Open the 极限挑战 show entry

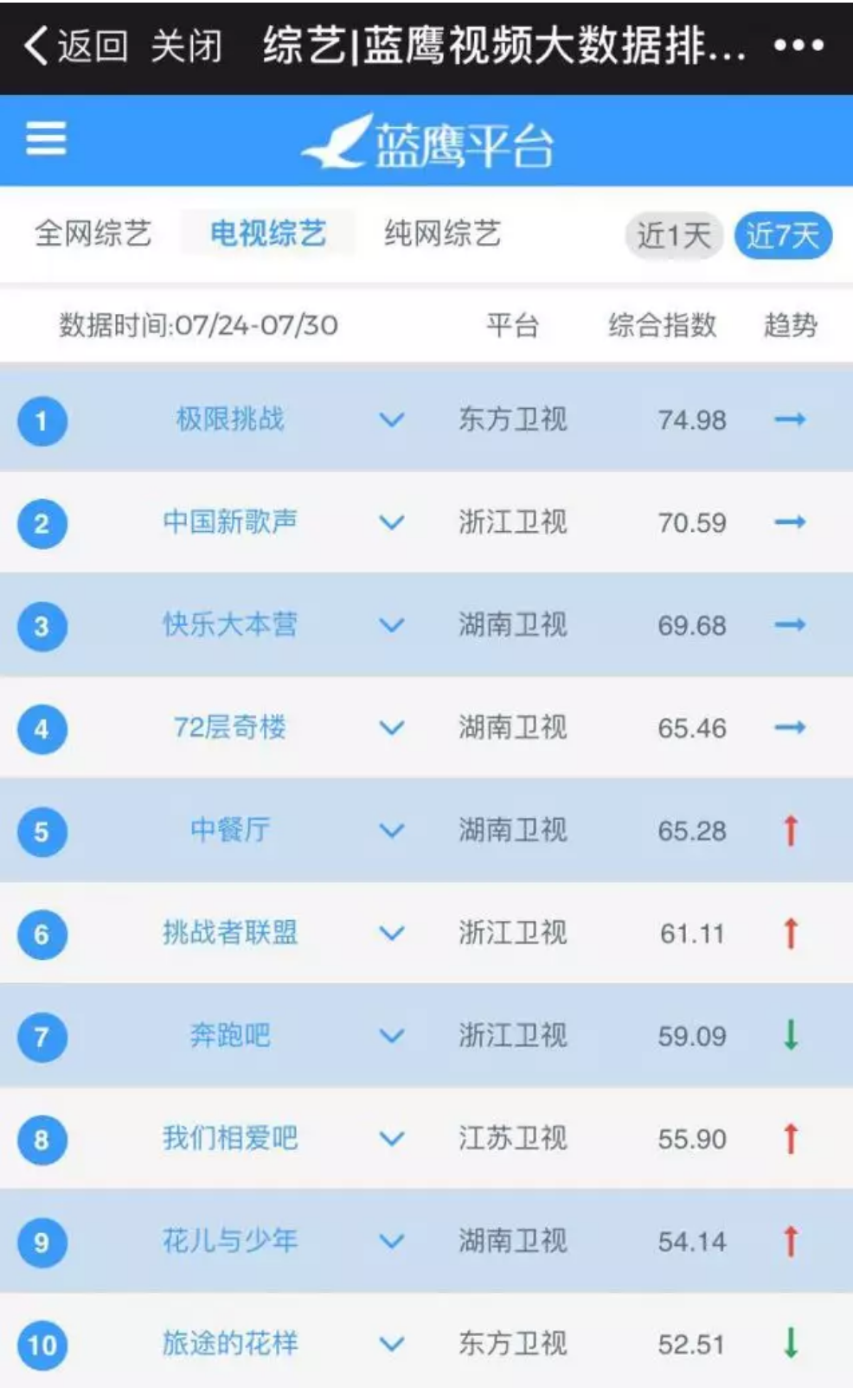pos(230,419)
